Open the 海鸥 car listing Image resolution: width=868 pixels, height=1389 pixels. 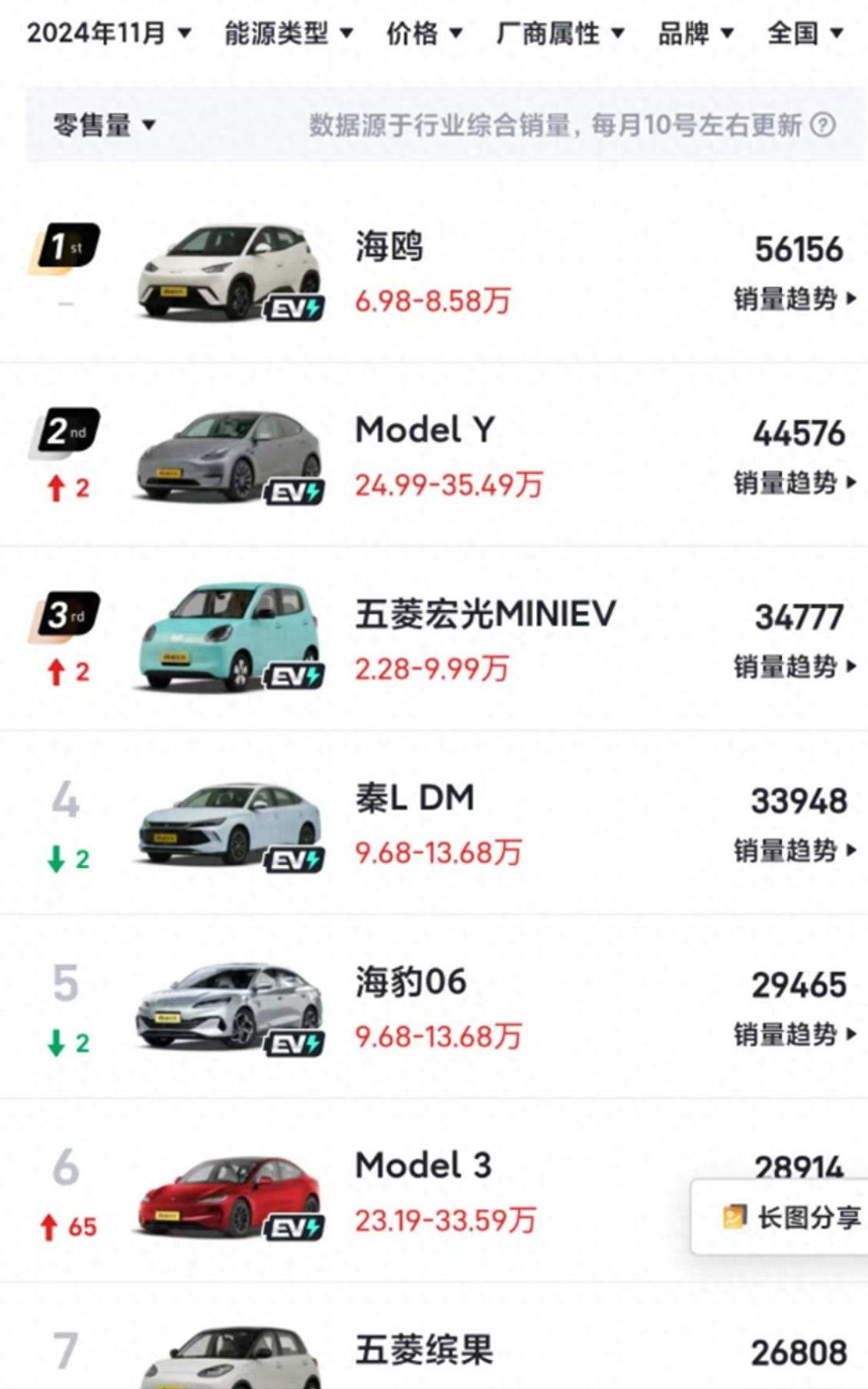click(389, 247)
